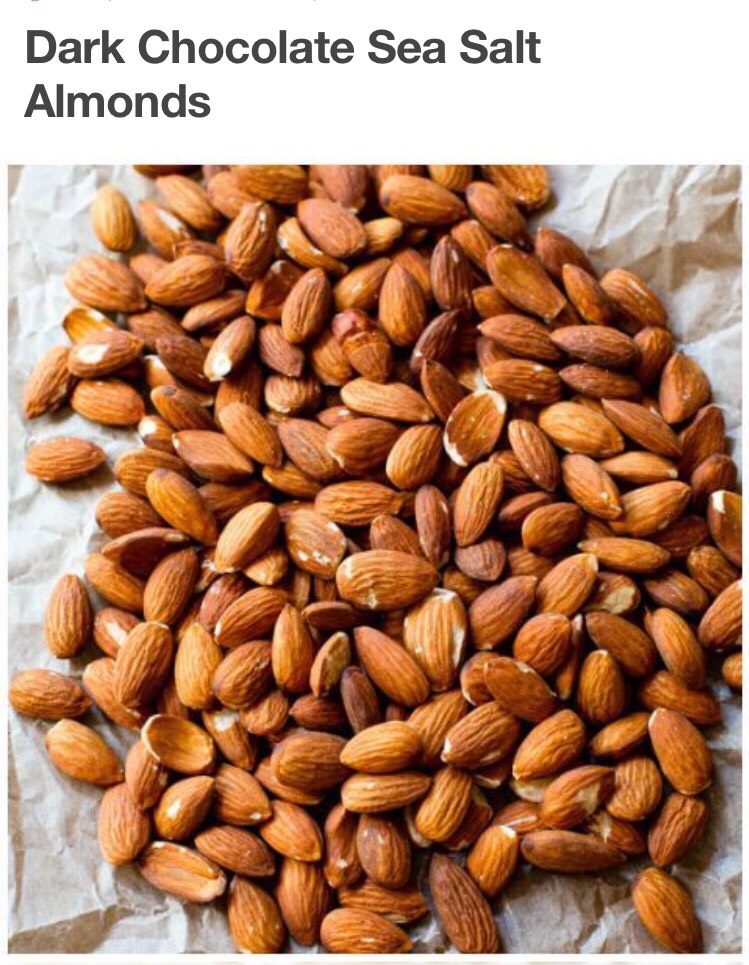
Task: Open the almonds recipe photo
Action: [375, 558]
